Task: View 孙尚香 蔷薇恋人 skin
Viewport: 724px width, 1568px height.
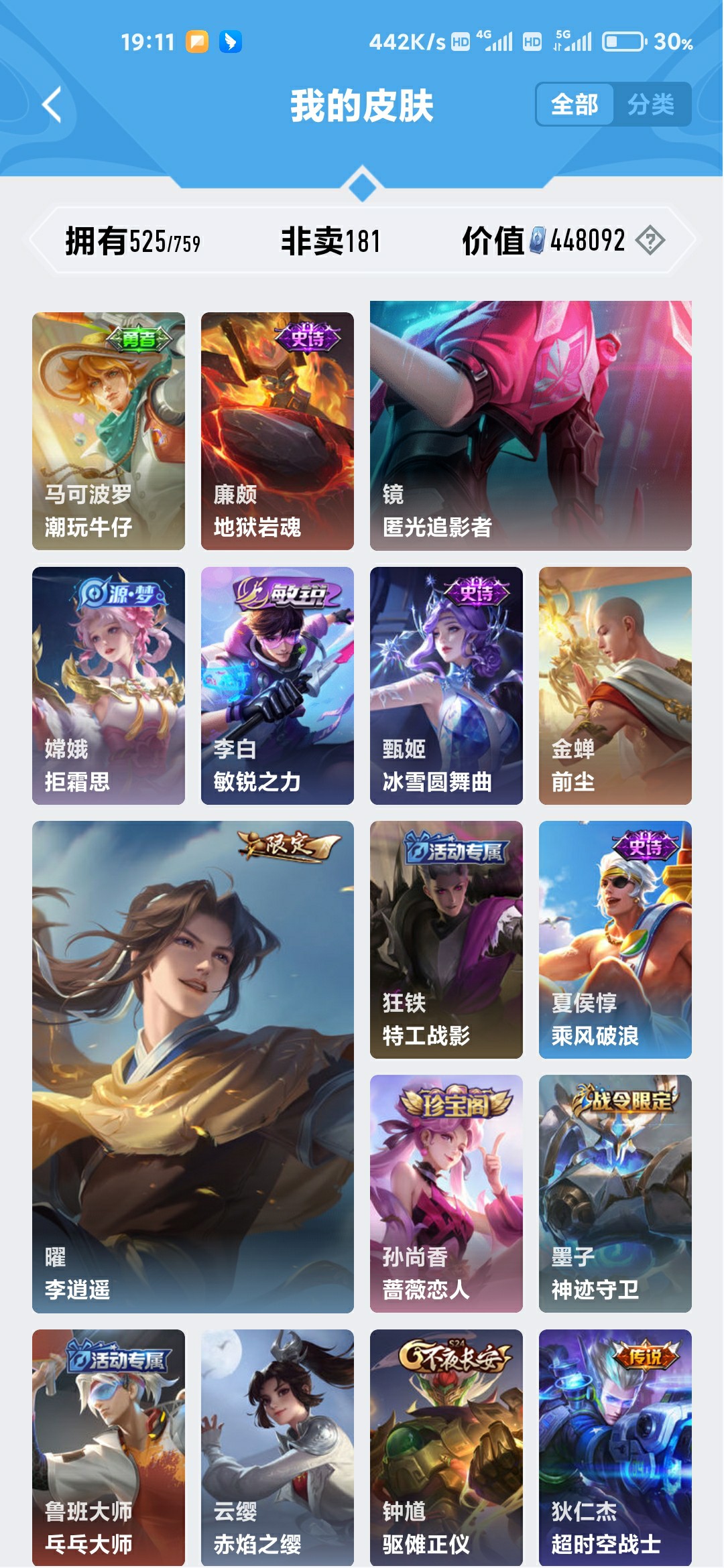Action: (x=446, y=1193)
